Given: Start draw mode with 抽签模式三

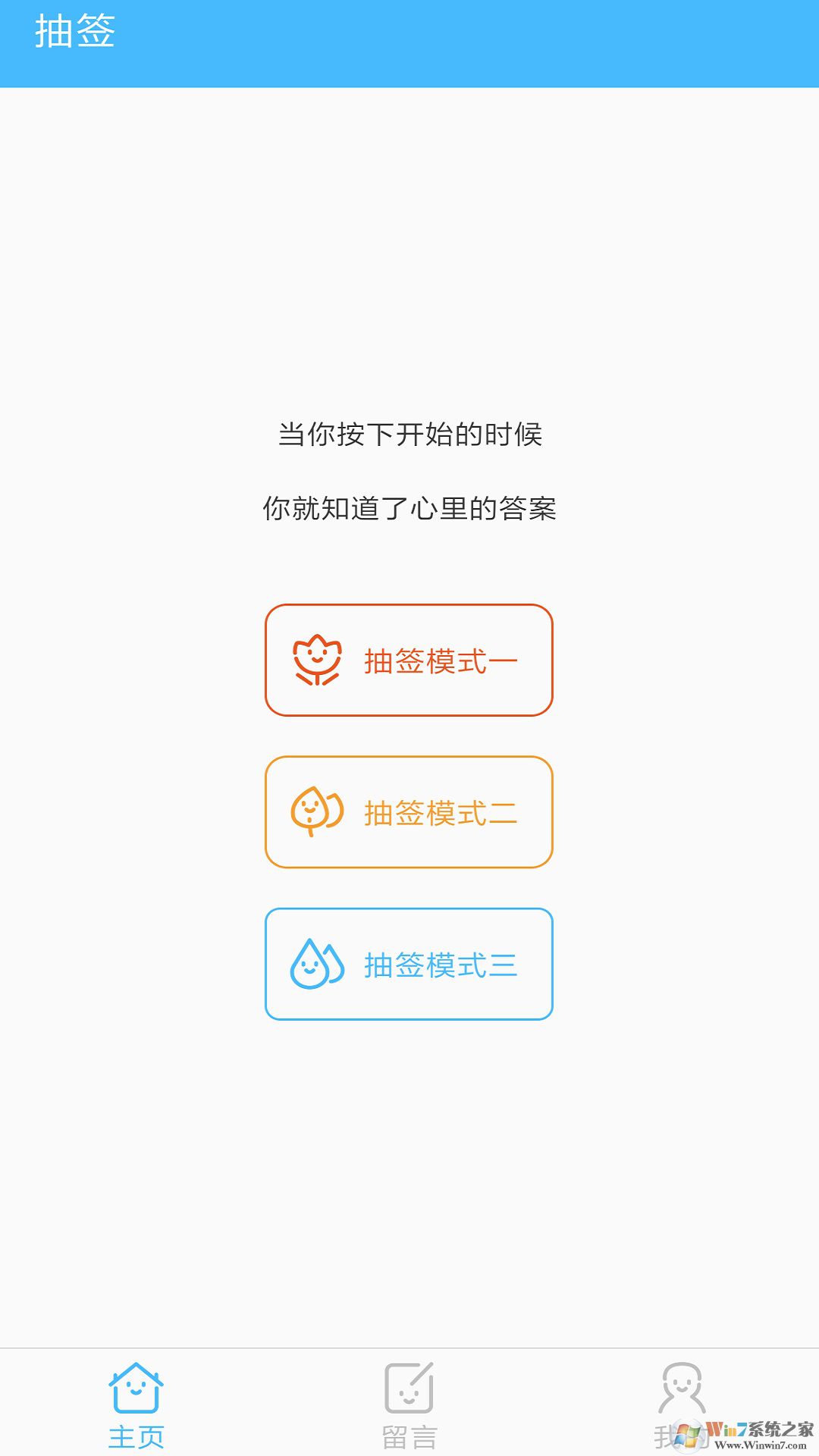Looking at the screenshot, I should 409,965.
